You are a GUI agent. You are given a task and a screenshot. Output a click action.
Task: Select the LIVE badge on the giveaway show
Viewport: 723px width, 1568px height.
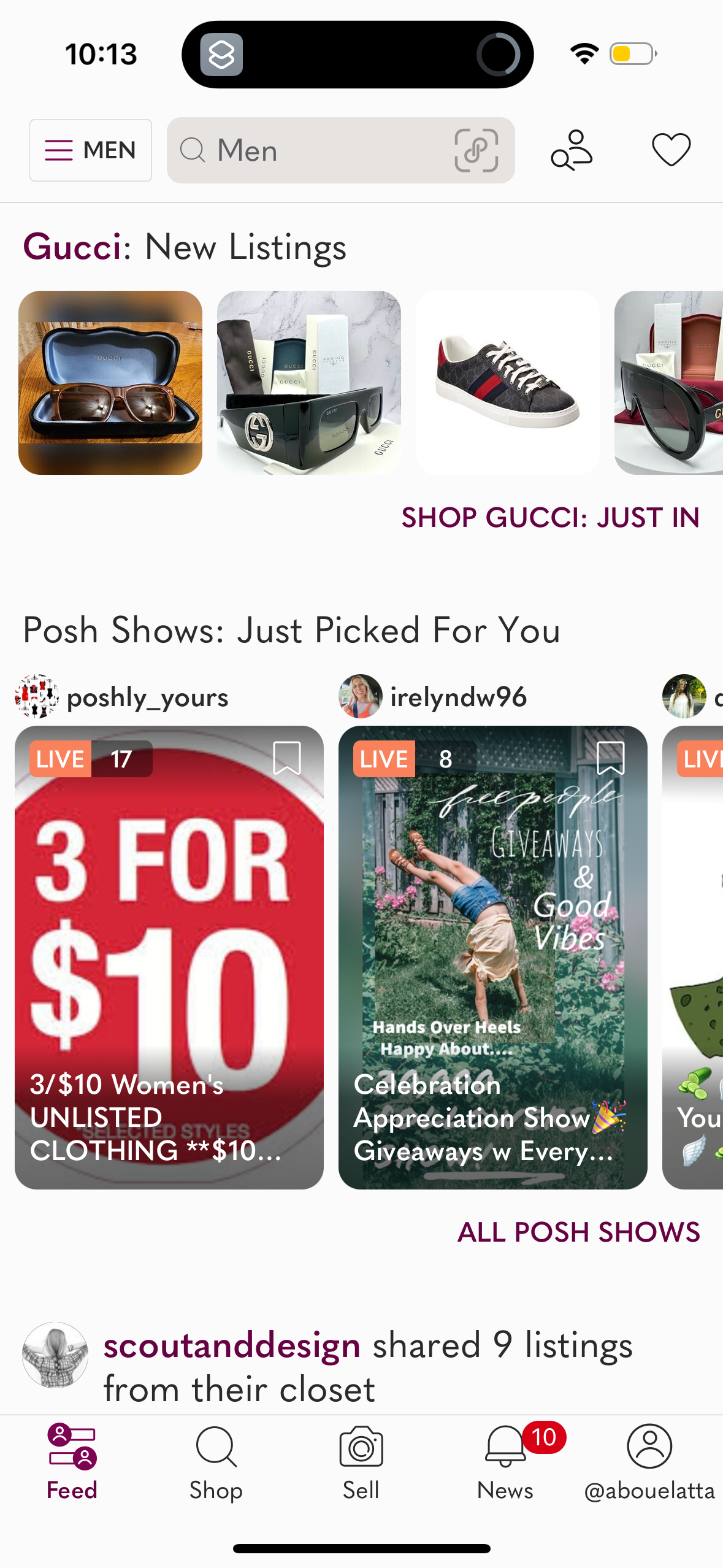(x=383, y=759)
